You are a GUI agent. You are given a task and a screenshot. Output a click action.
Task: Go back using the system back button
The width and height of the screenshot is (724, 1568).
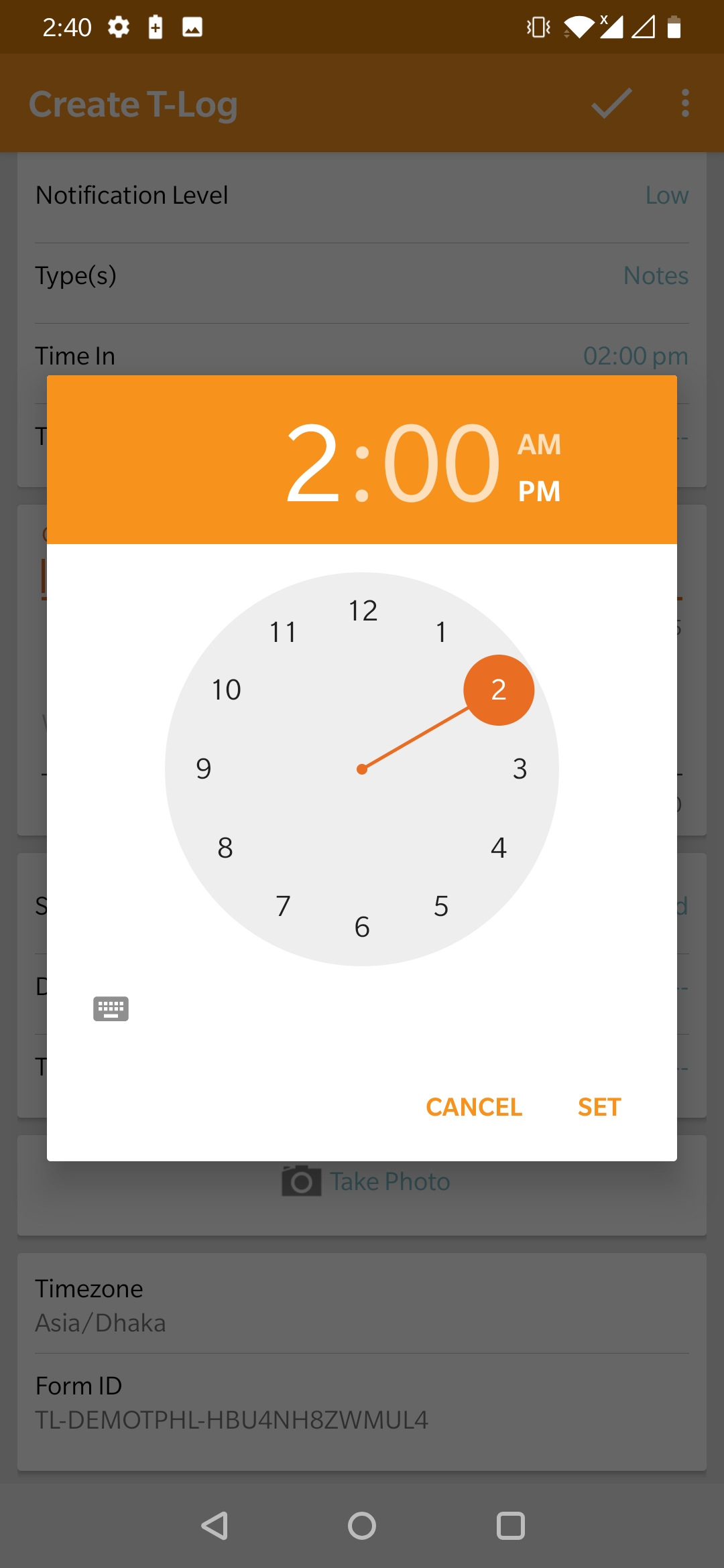click(x=215, y=1526)
